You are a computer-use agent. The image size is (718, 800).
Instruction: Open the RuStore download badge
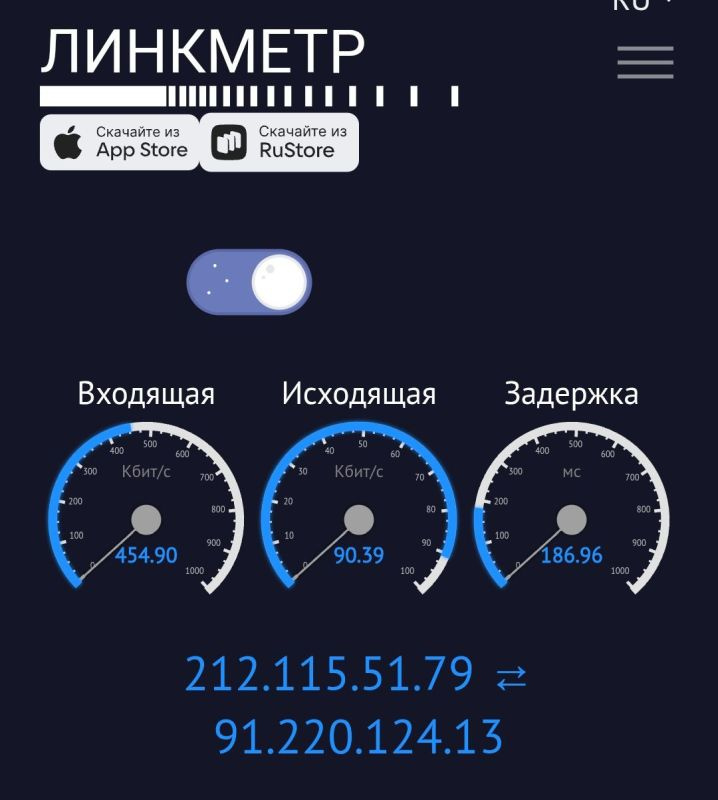tap(280, 142)
